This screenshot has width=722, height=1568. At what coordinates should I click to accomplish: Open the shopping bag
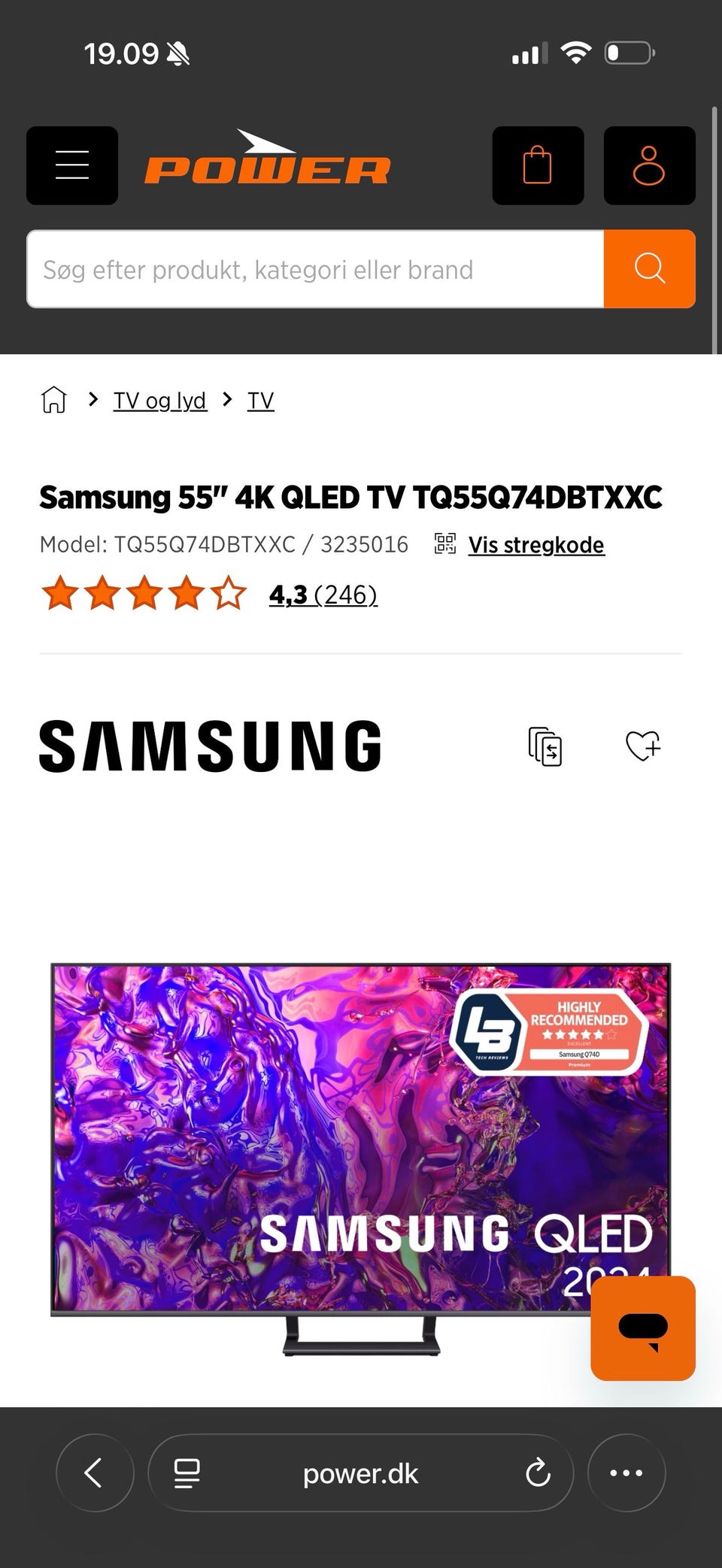pos(538,165)
